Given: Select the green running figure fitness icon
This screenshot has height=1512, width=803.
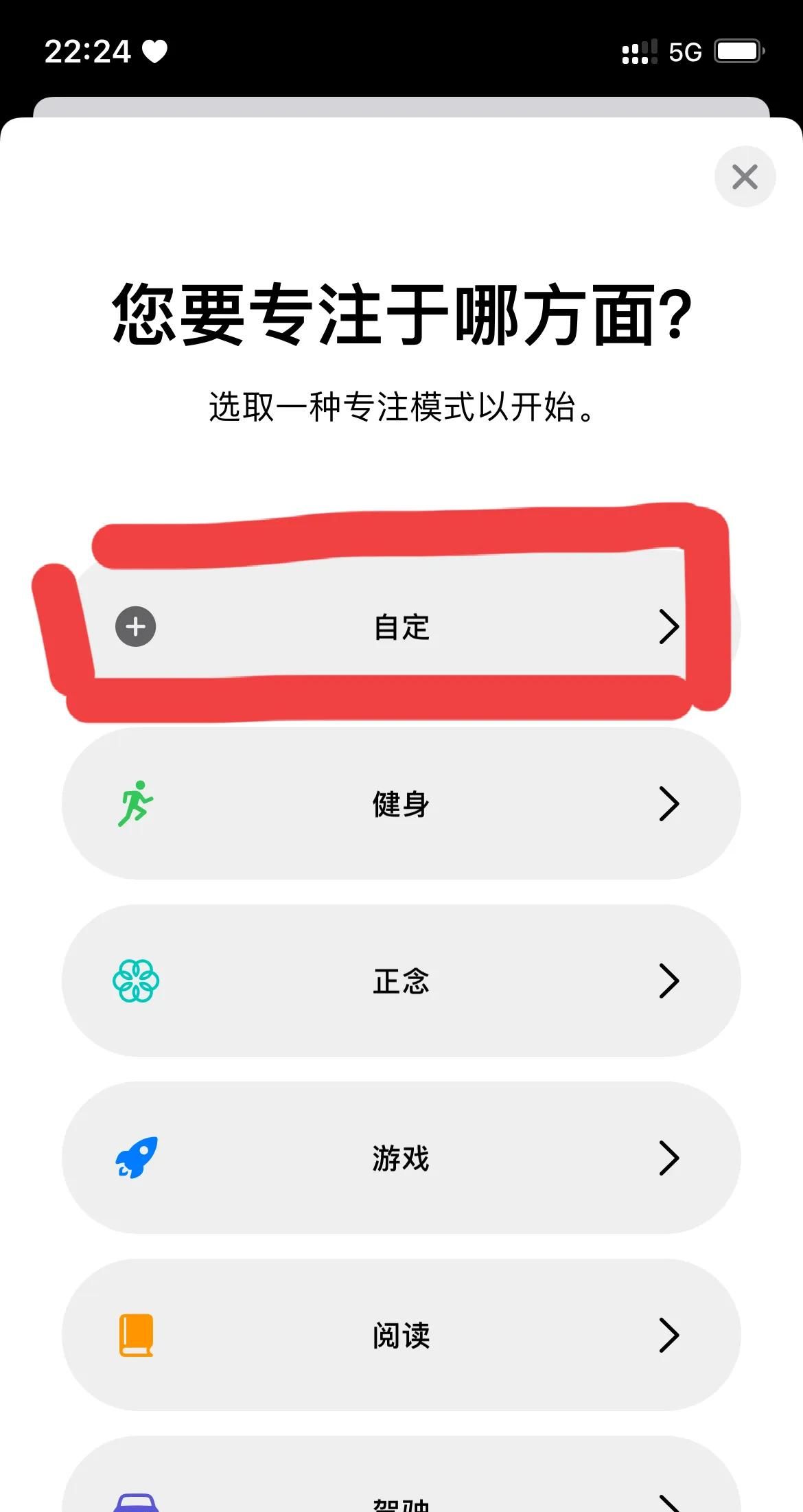Looking at the screenshot, I should click(137, 803).
